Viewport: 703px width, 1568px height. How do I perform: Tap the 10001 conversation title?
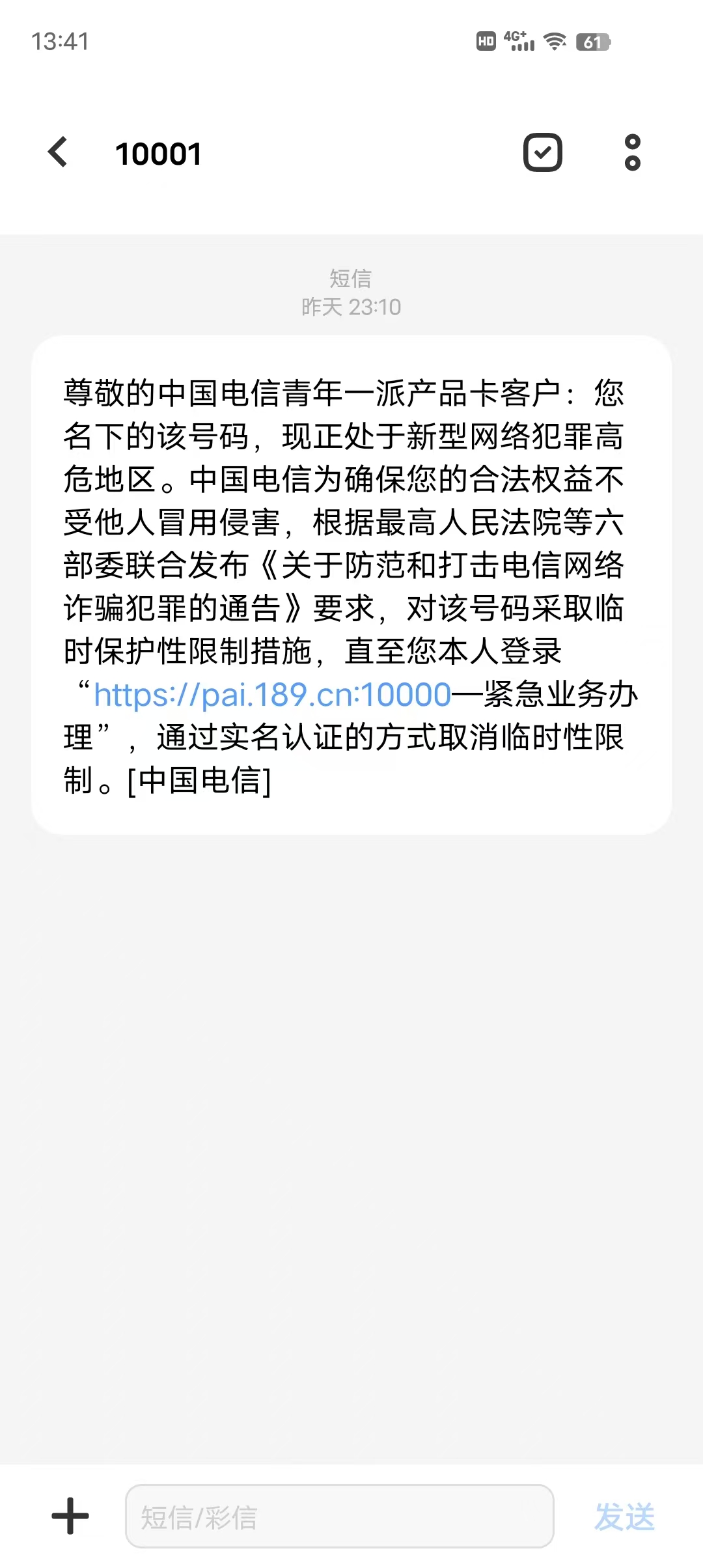pos(158,154)
